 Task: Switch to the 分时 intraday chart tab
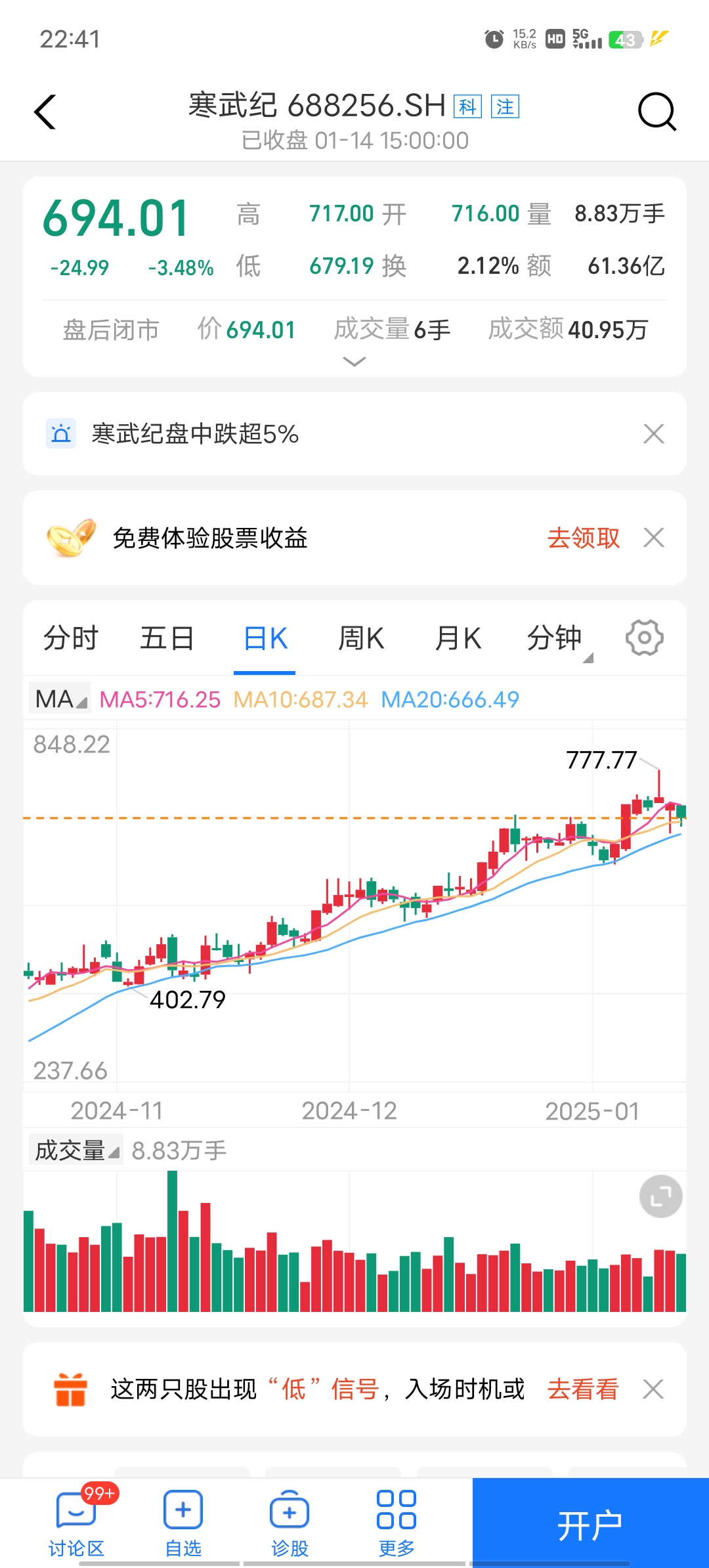(70, 636)
